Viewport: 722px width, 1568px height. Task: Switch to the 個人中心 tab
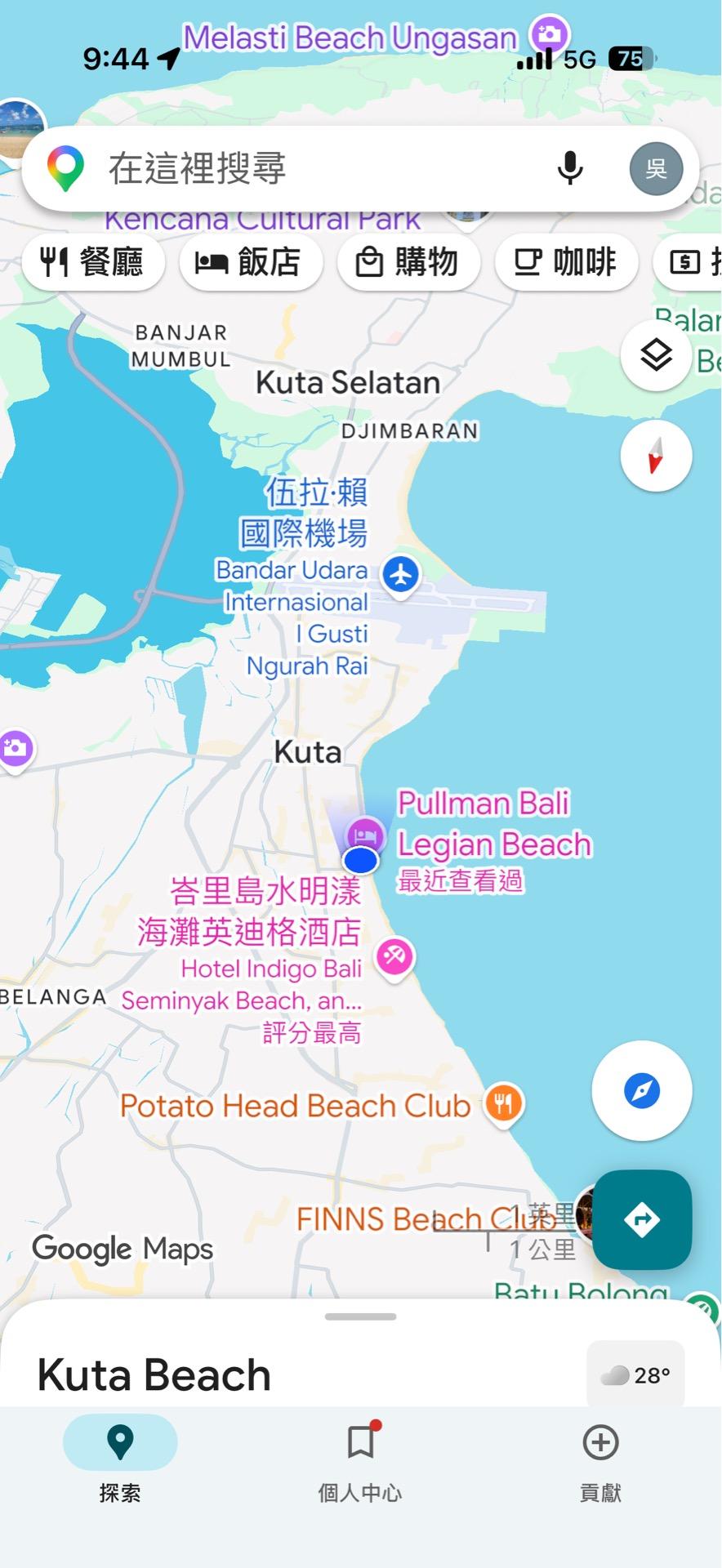tap(360, 1459)
